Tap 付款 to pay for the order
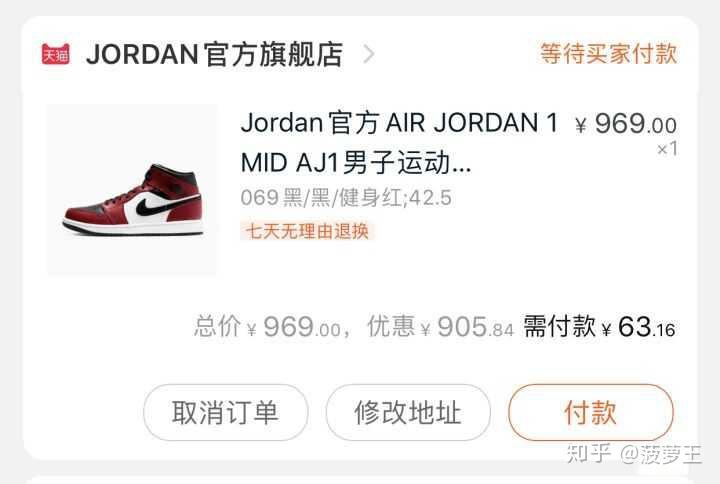Screen dimensions: 720x484 pos(590,412)
